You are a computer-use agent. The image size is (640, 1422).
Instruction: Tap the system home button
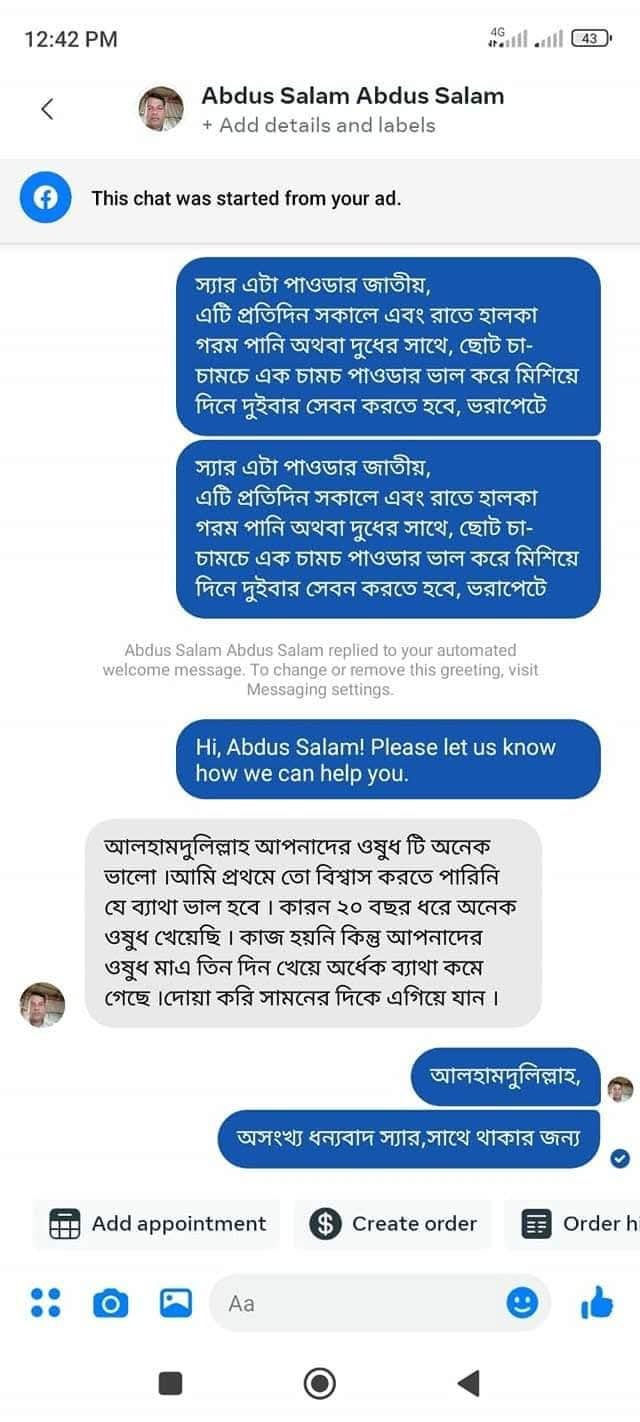(319, 1384)
